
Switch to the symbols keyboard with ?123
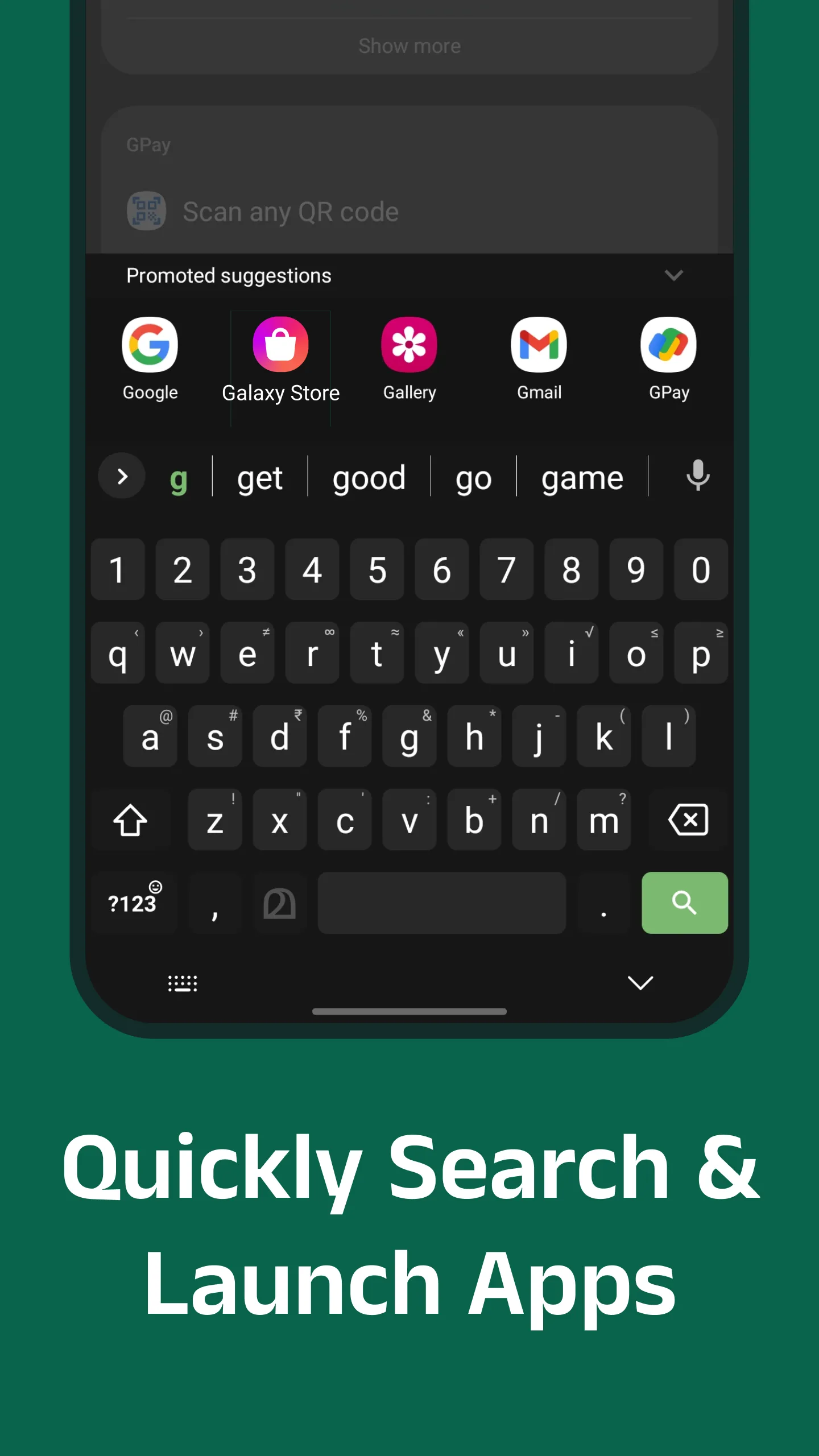[x=133, y=903]
